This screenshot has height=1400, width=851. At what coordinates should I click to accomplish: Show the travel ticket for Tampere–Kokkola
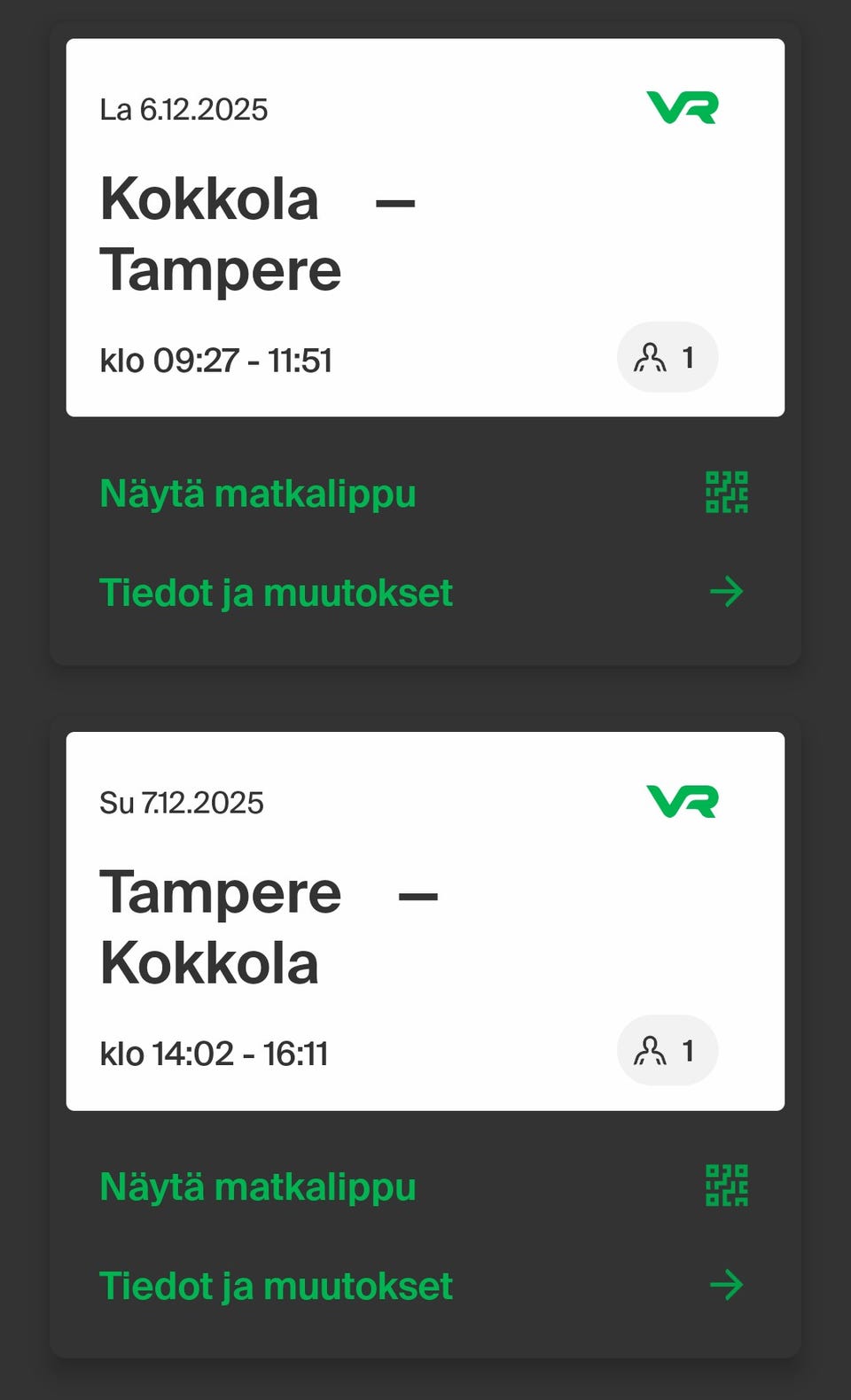pos(257,1186)
